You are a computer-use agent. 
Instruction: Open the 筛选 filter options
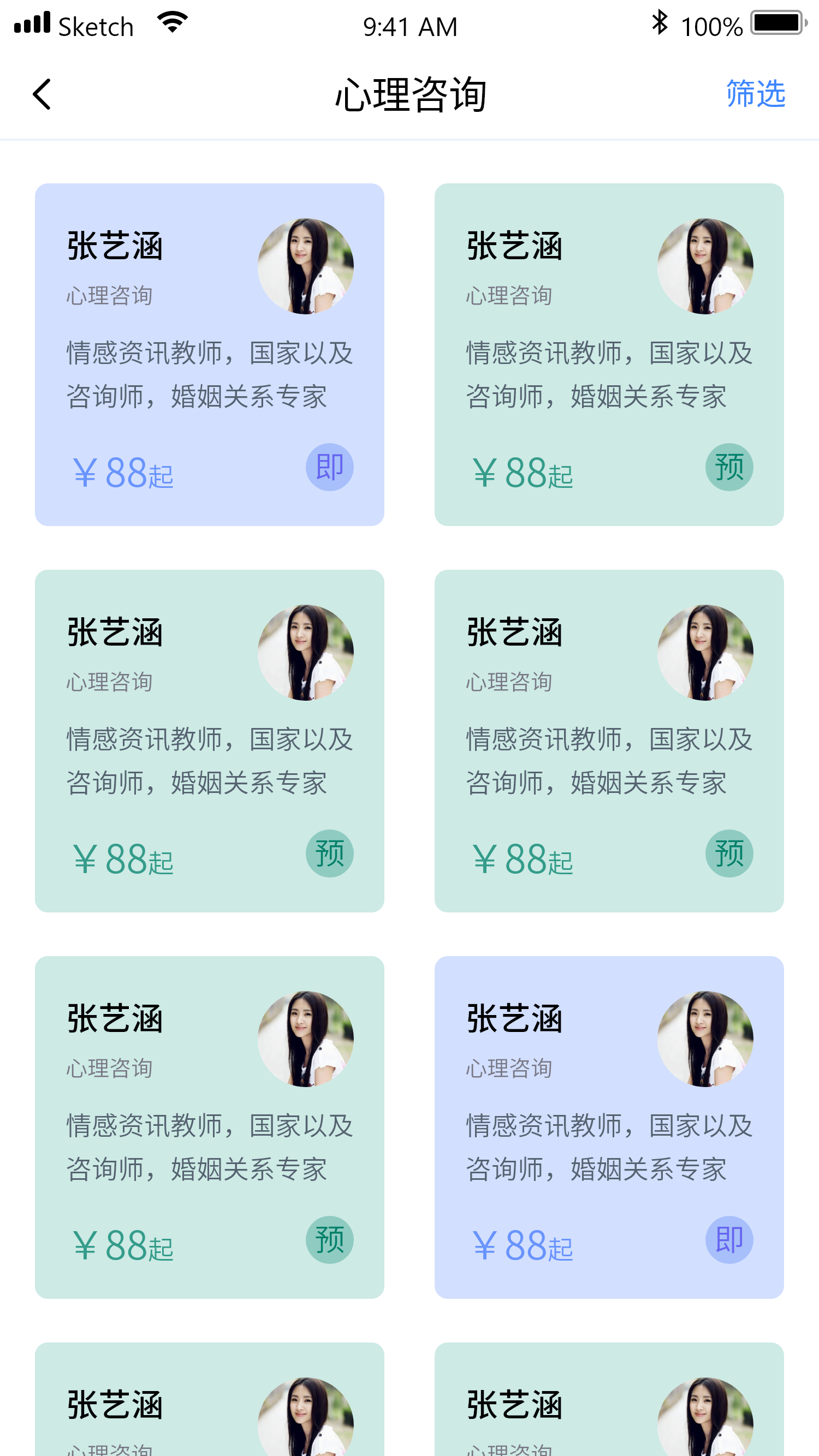tap(755, 94)
